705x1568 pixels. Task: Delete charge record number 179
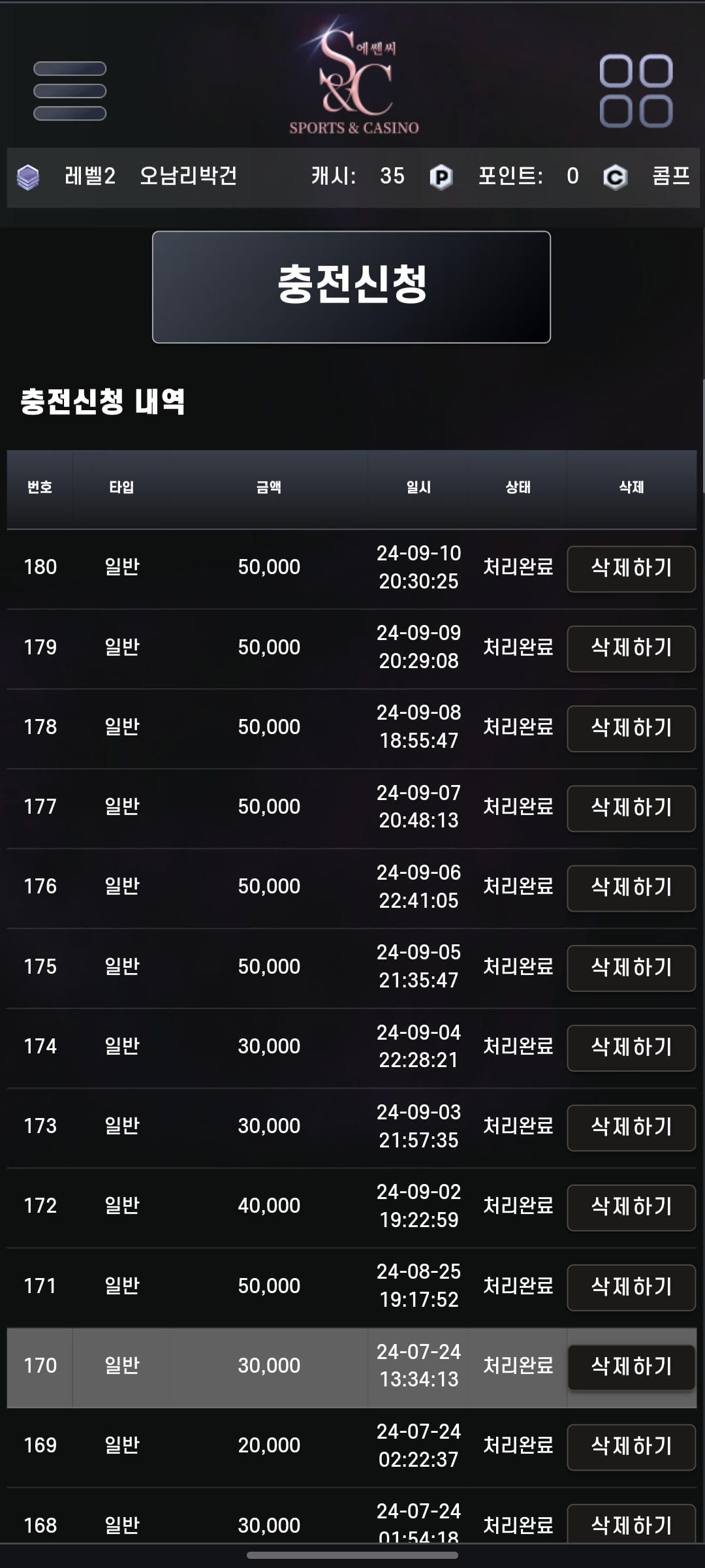pos(631,648)
